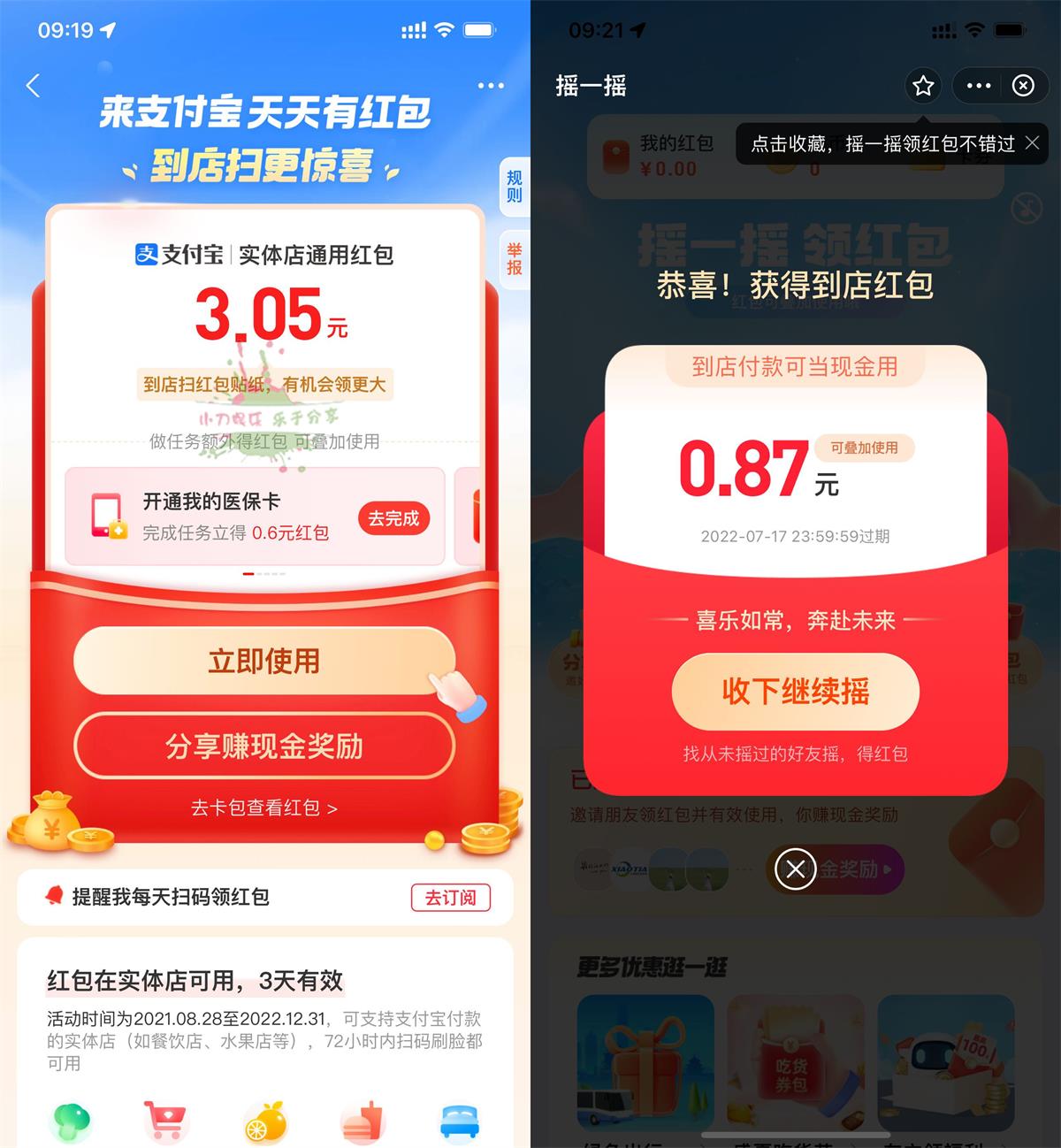This screenshot has height=1148, width=1061.
Task: Open the 去卡包查看红包 link
Action: click(264, 807)
